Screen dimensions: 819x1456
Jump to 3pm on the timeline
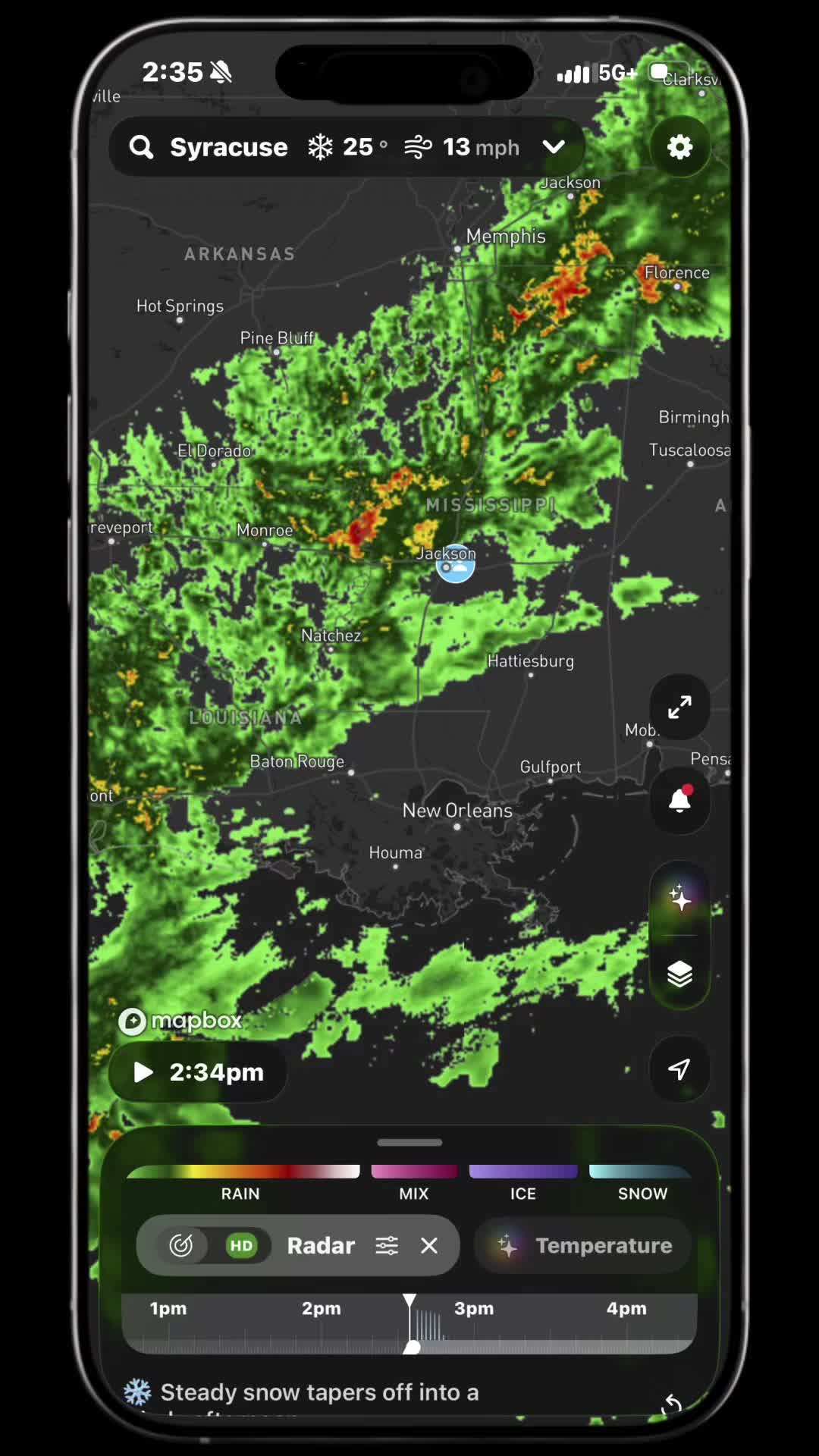pyautogui.click(x=474, y=1309)
